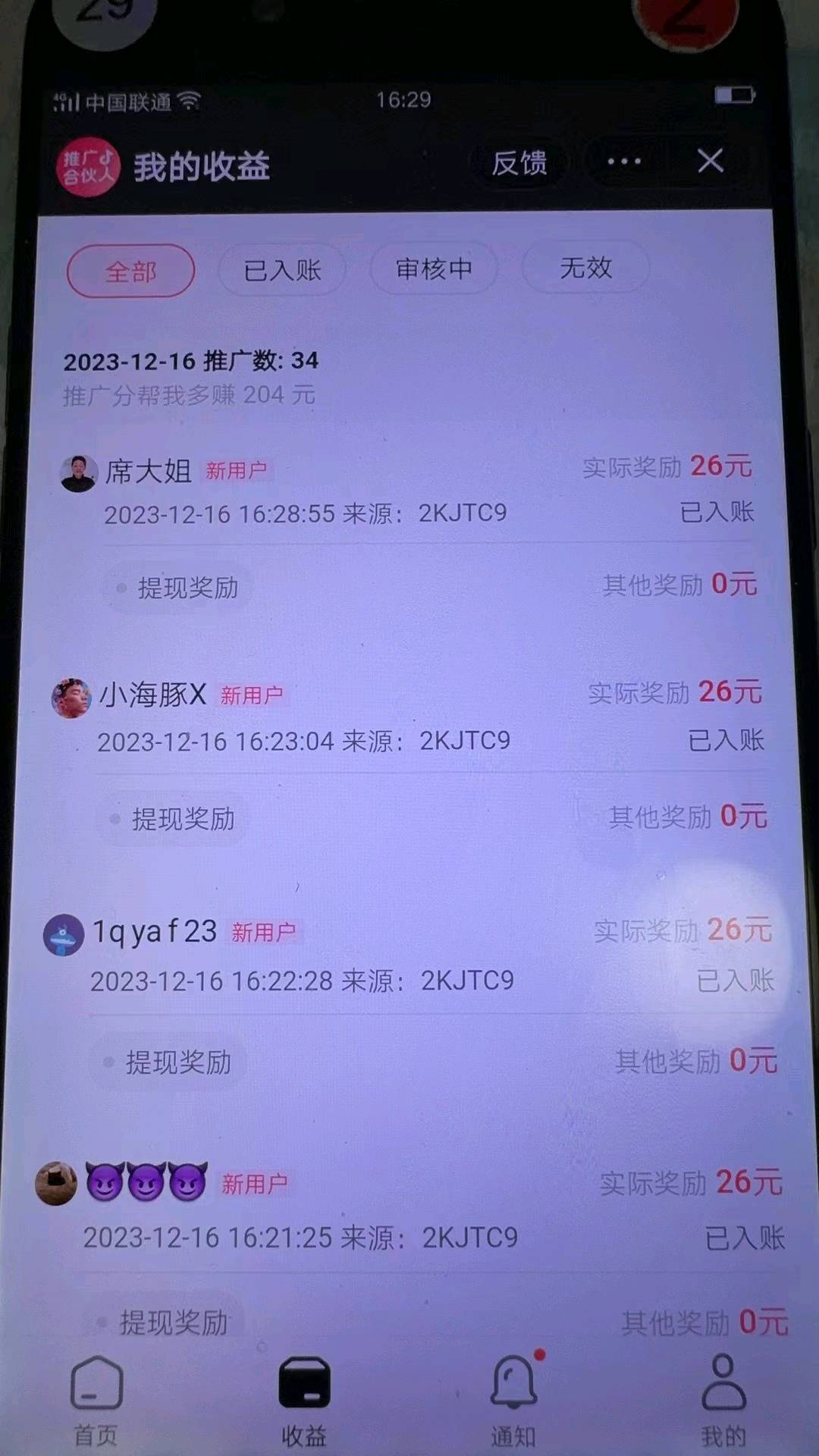The width and height of the screenshot is (819, 1456).
Task: Open the 收益 earnings tab
Action: pos(304,1401)
